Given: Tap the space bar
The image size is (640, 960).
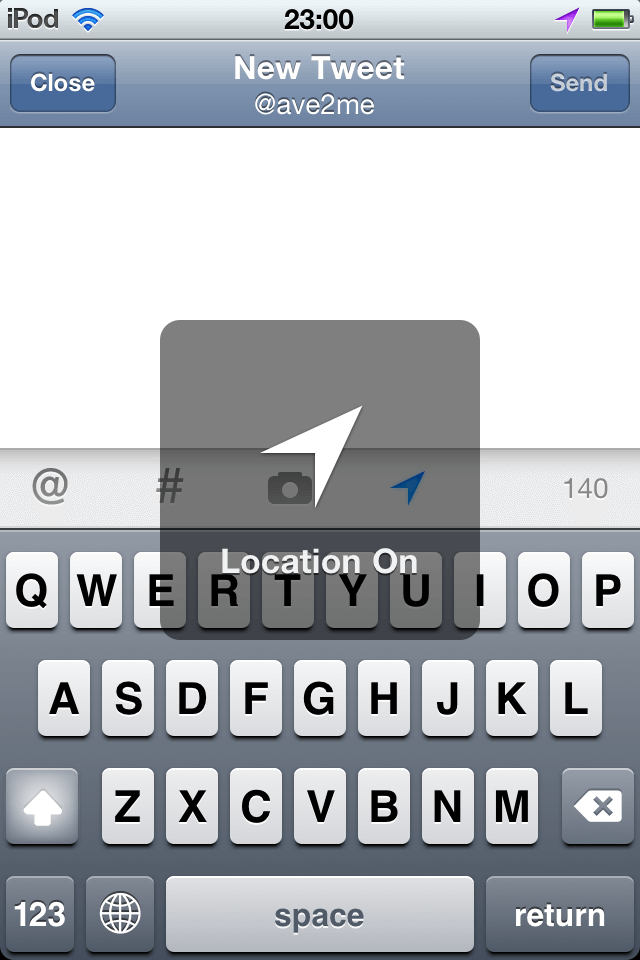Looking at the screenshot, I should pyautogui.click(x=320, y=914).
